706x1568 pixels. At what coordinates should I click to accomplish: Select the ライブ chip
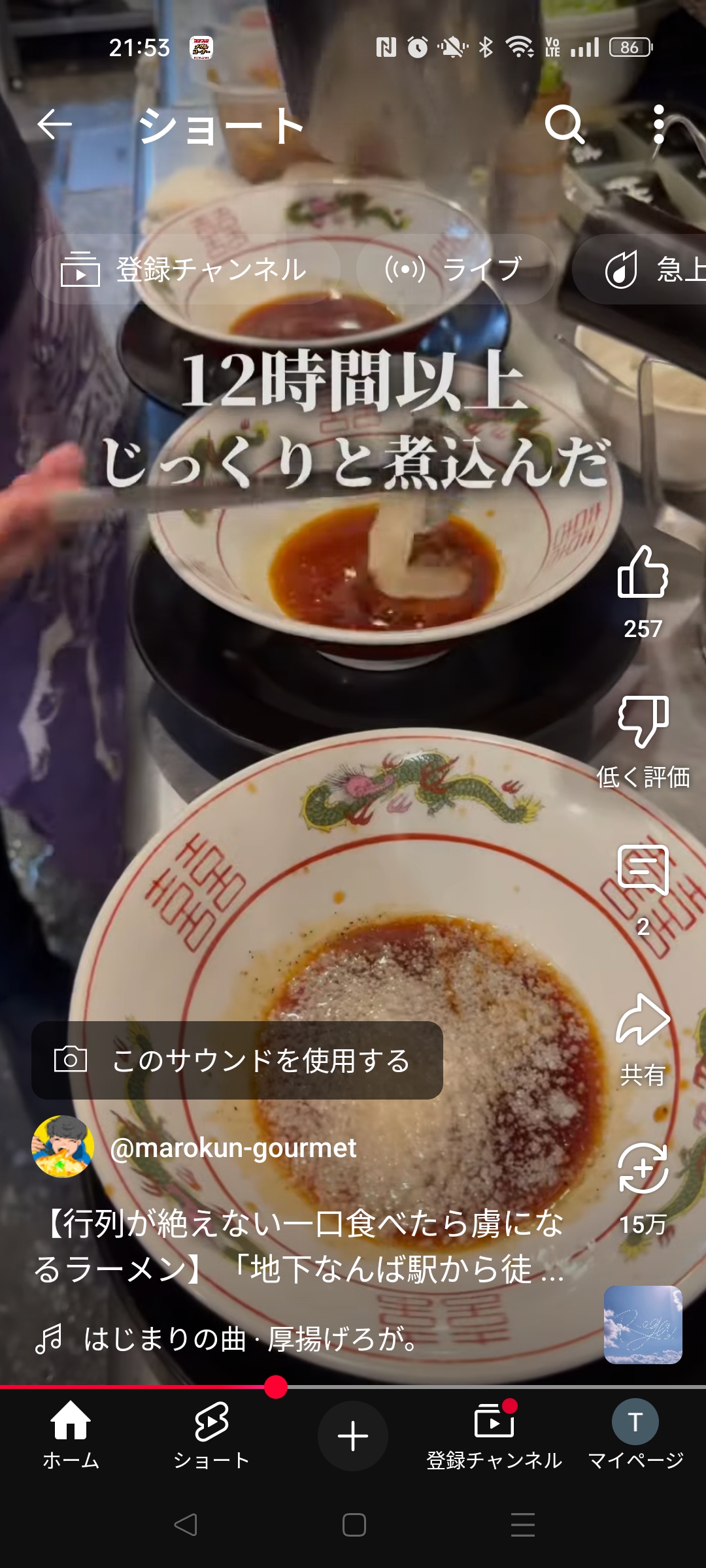[x=455, y=269]
